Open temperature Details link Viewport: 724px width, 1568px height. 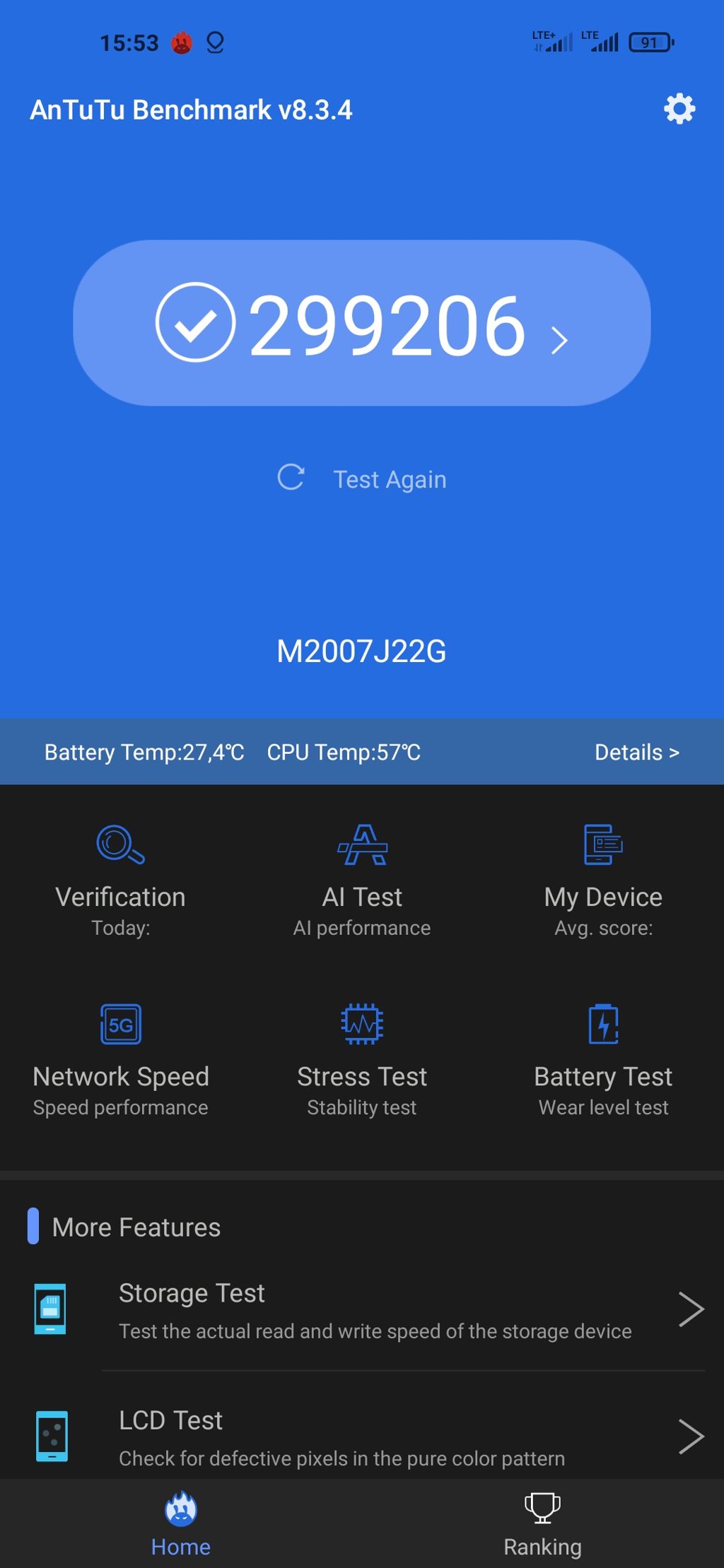[x=636, y=753]
